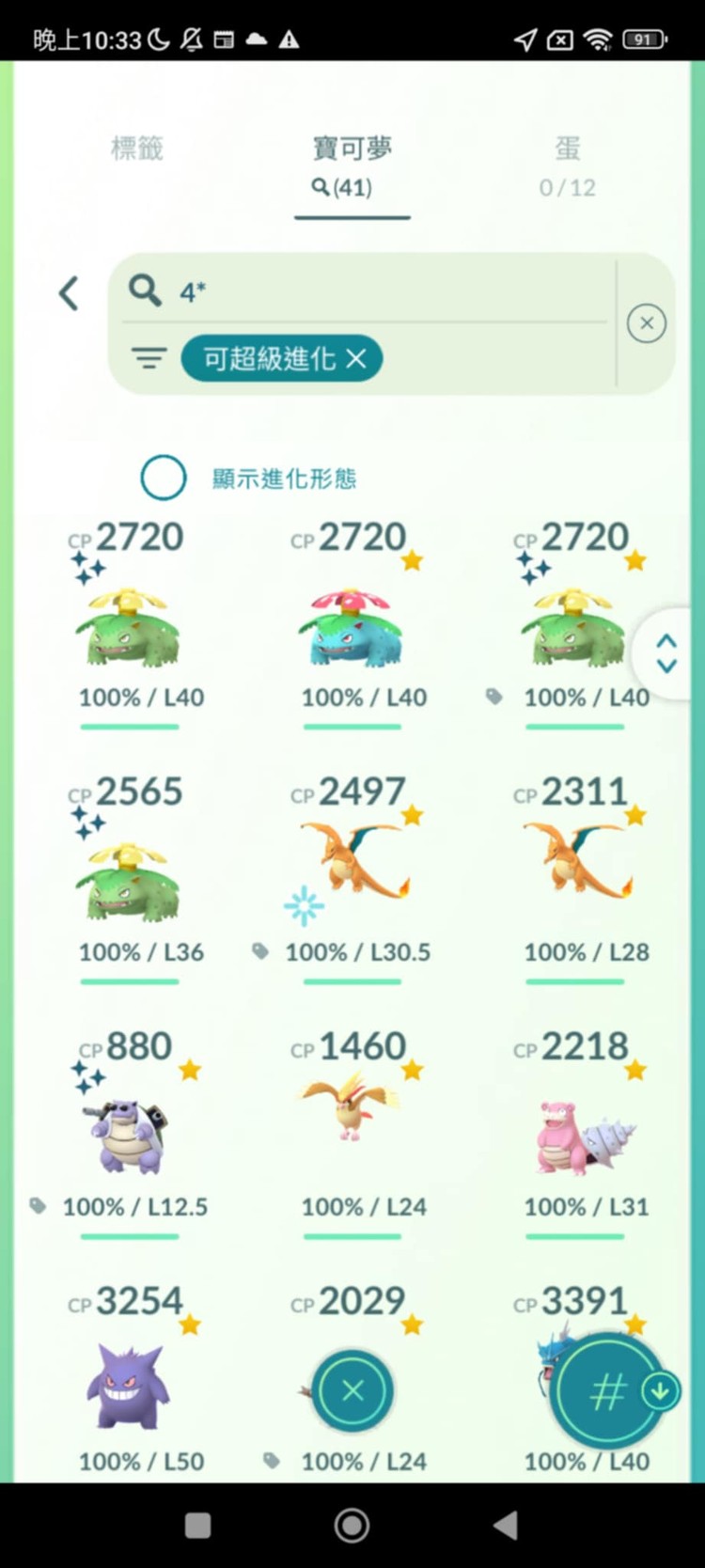705x1568 pixels.
Task: Remove the 可超級進化 filter chip
Action: [x=356, y=359]
